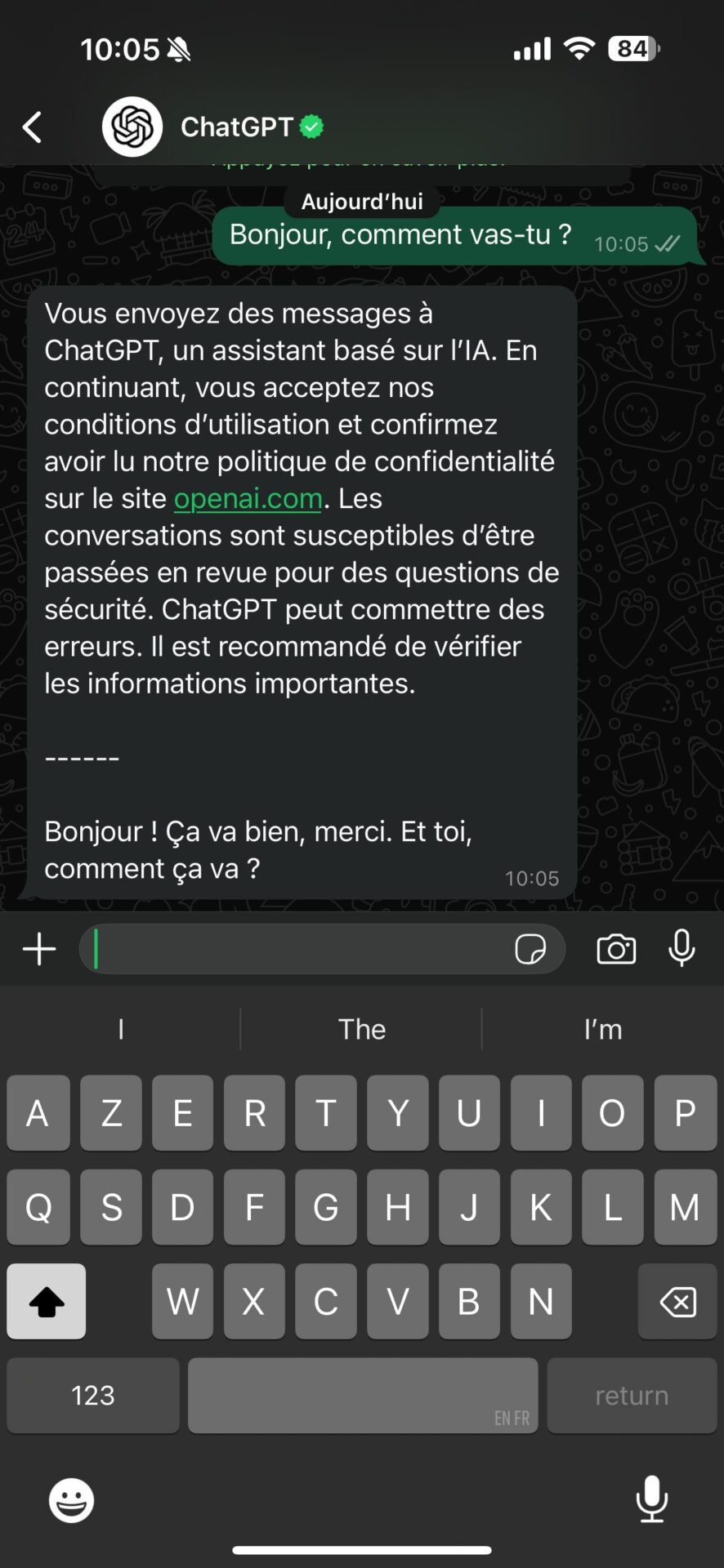
Task: Open the openai.com link
Action: tap(248, 498)
